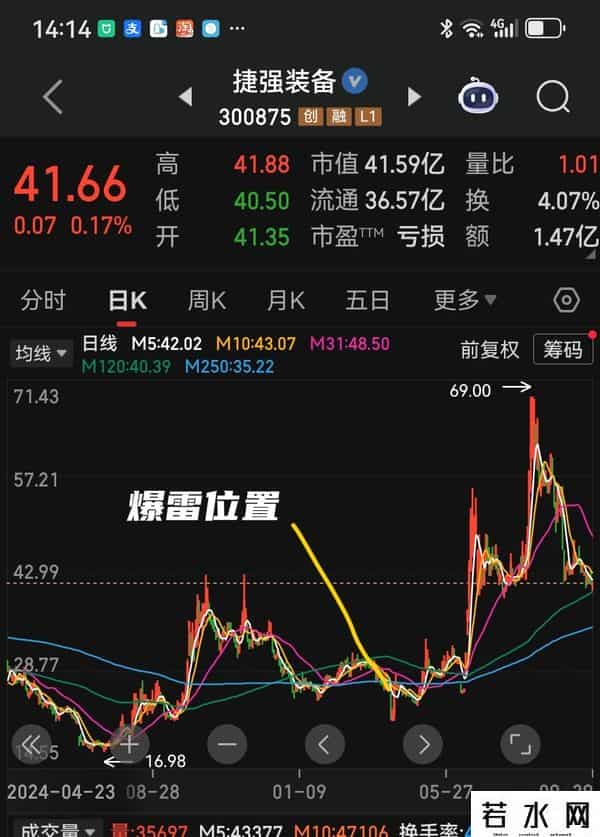Switch to the previous stock

pyautogui.click(x=185, y=97)
